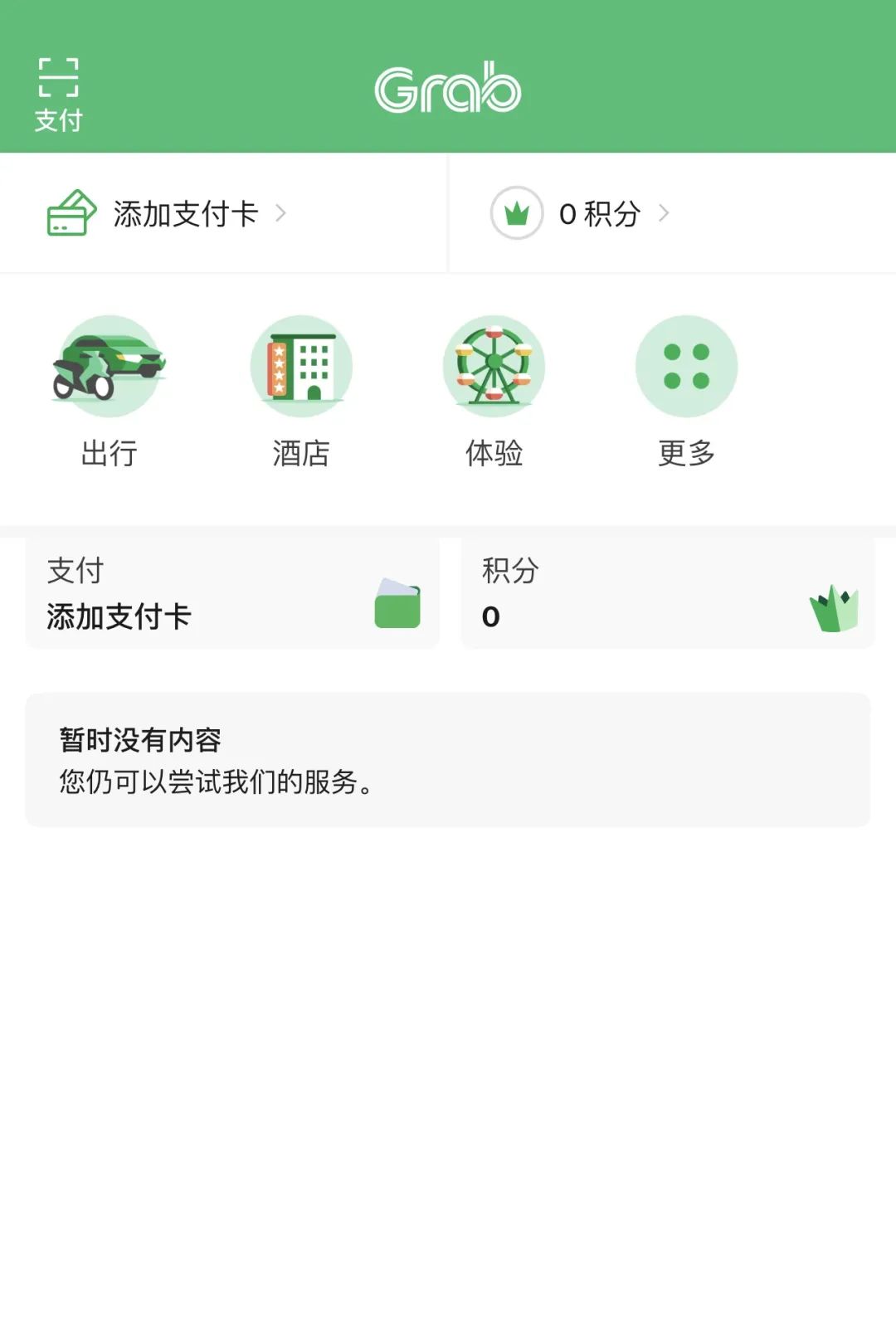Open the 酒店 hotel booking icon
The height and width of the screenshot is (1344, 896).
point(301,368)
